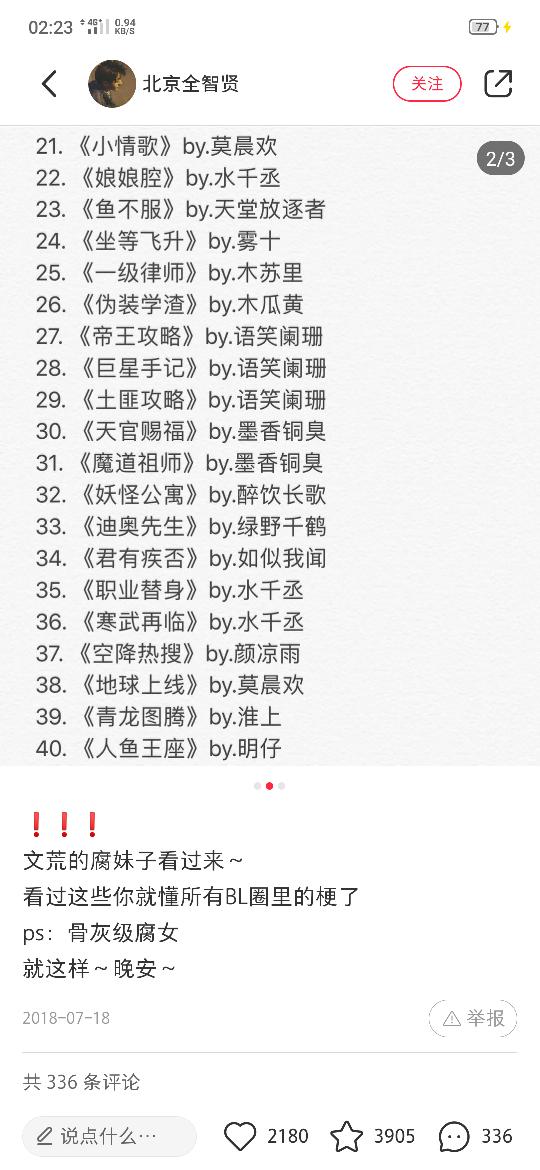540x1170 pixels.
Task: Open the 说点什么 comment box
Action: (109, 1136)
